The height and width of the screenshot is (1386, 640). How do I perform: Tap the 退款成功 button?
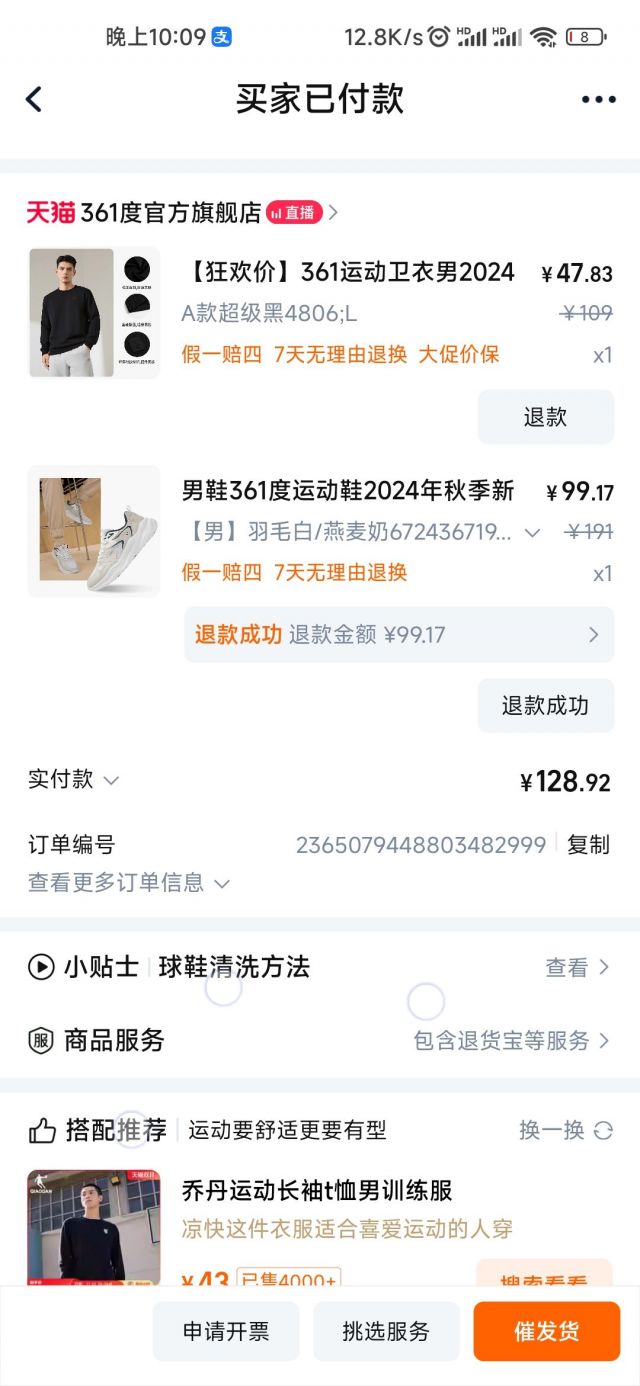(x=545, y=706)
